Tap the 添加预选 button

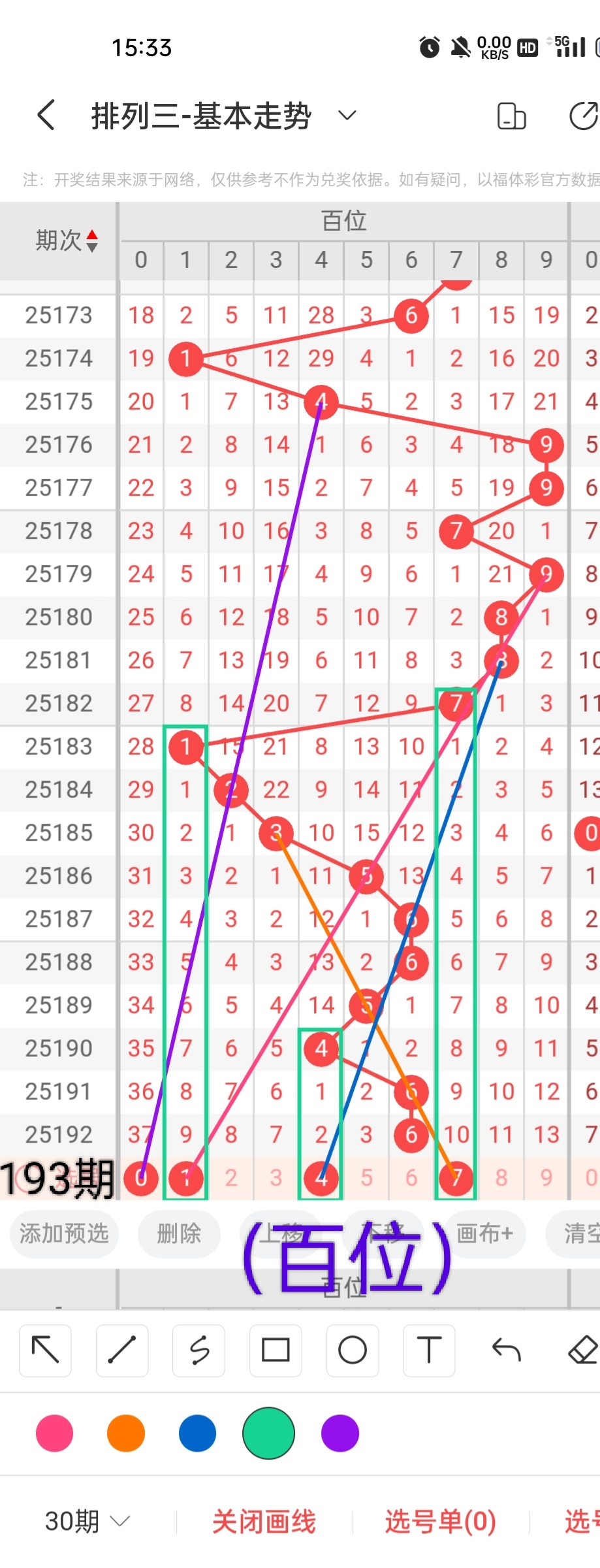(64, 1233)
